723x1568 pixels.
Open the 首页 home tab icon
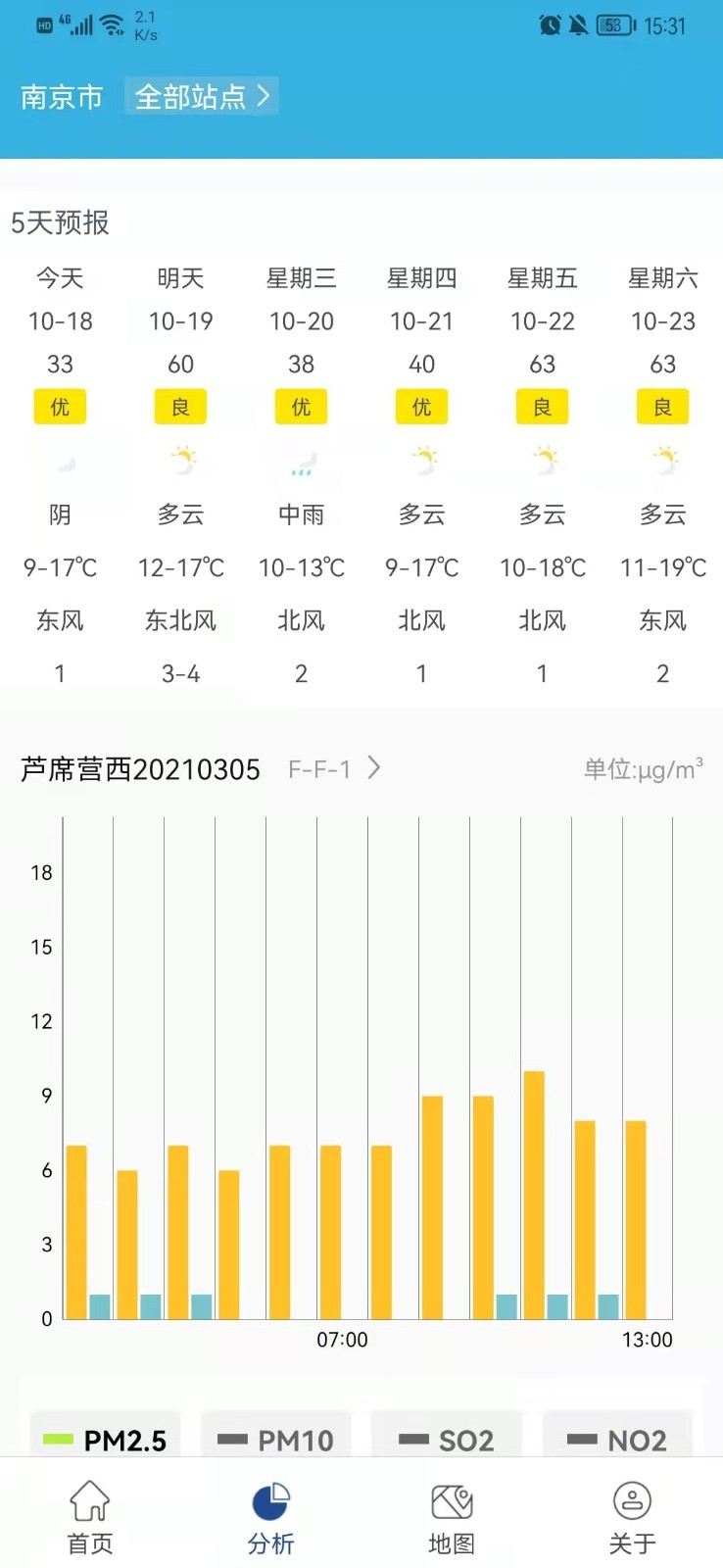click(x=90, y=1501)
